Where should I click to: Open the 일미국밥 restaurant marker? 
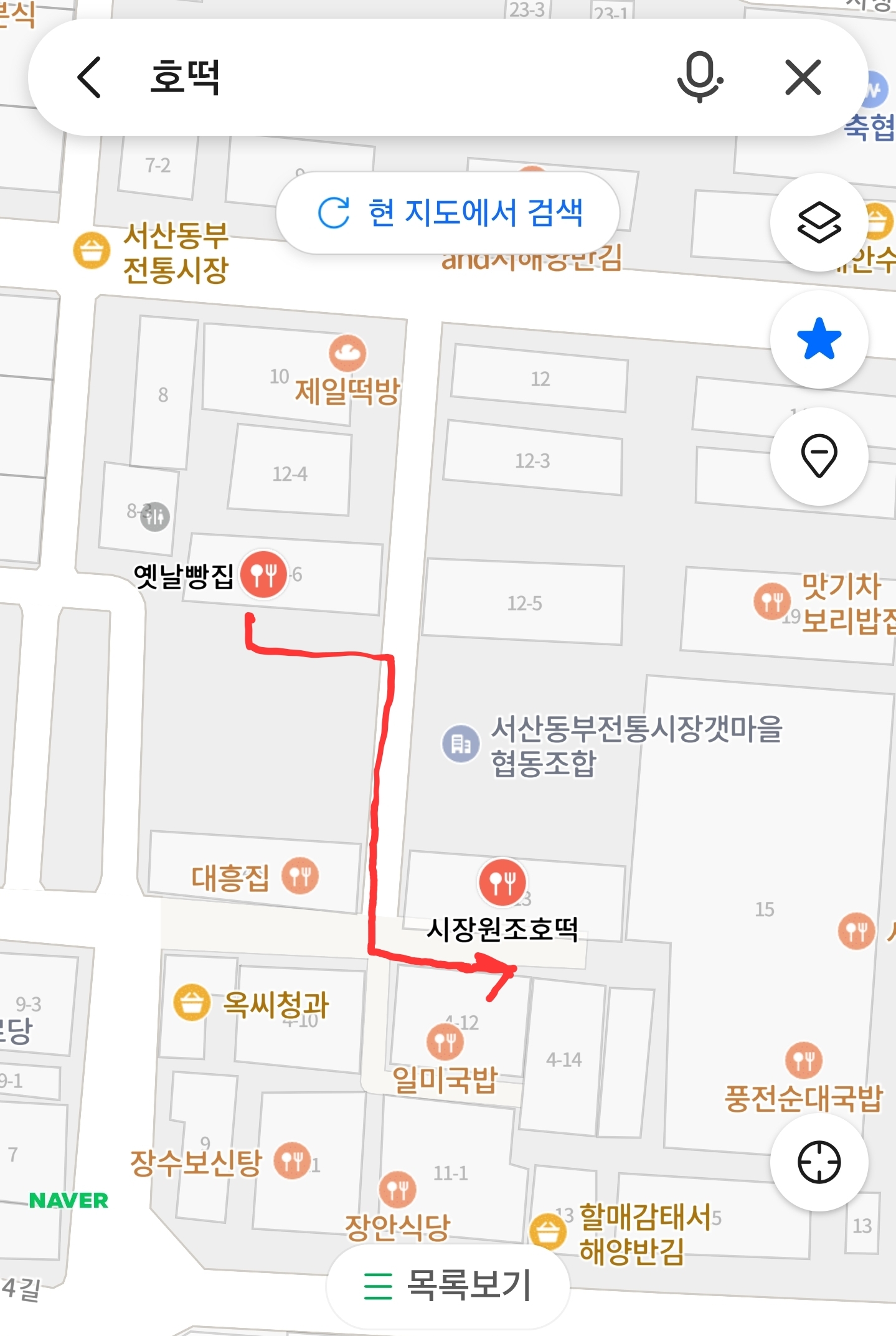tap(445, 1041)
